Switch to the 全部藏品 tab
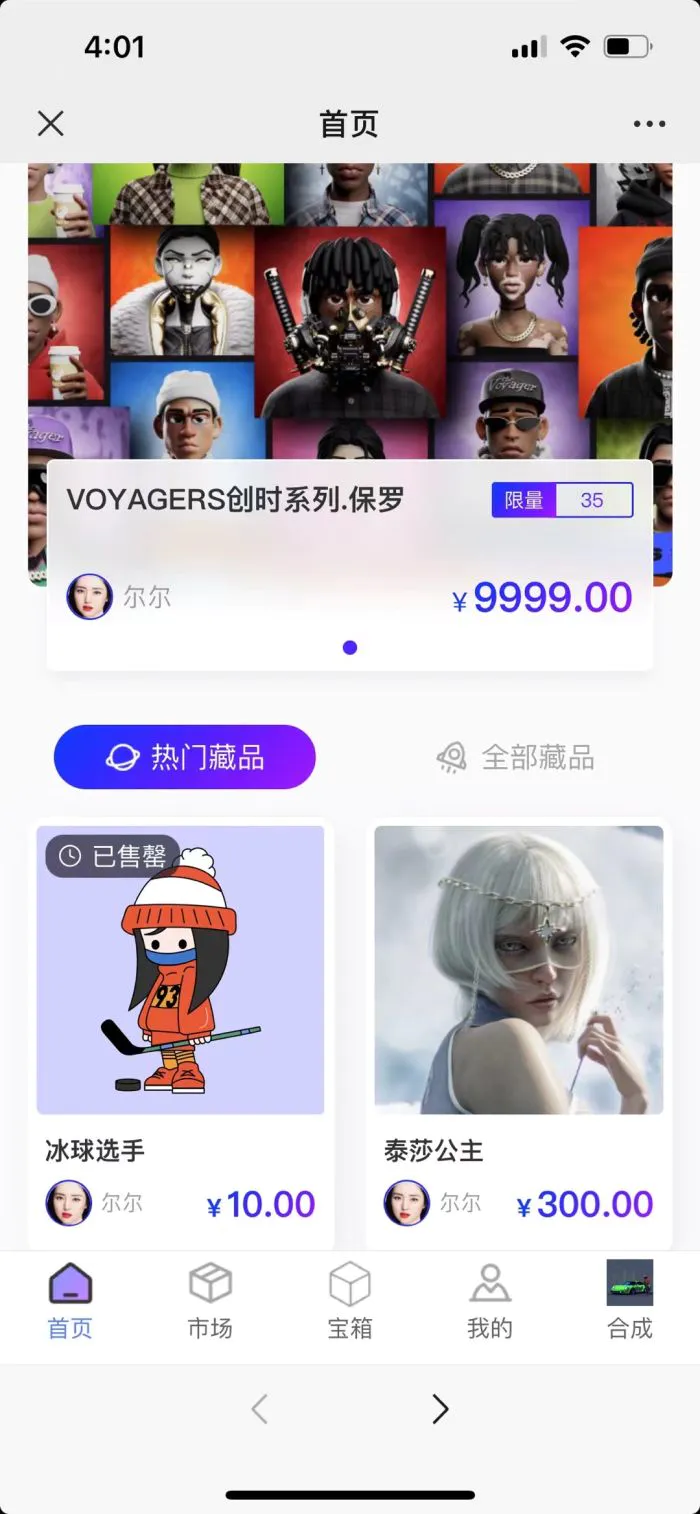 point(516,757)
